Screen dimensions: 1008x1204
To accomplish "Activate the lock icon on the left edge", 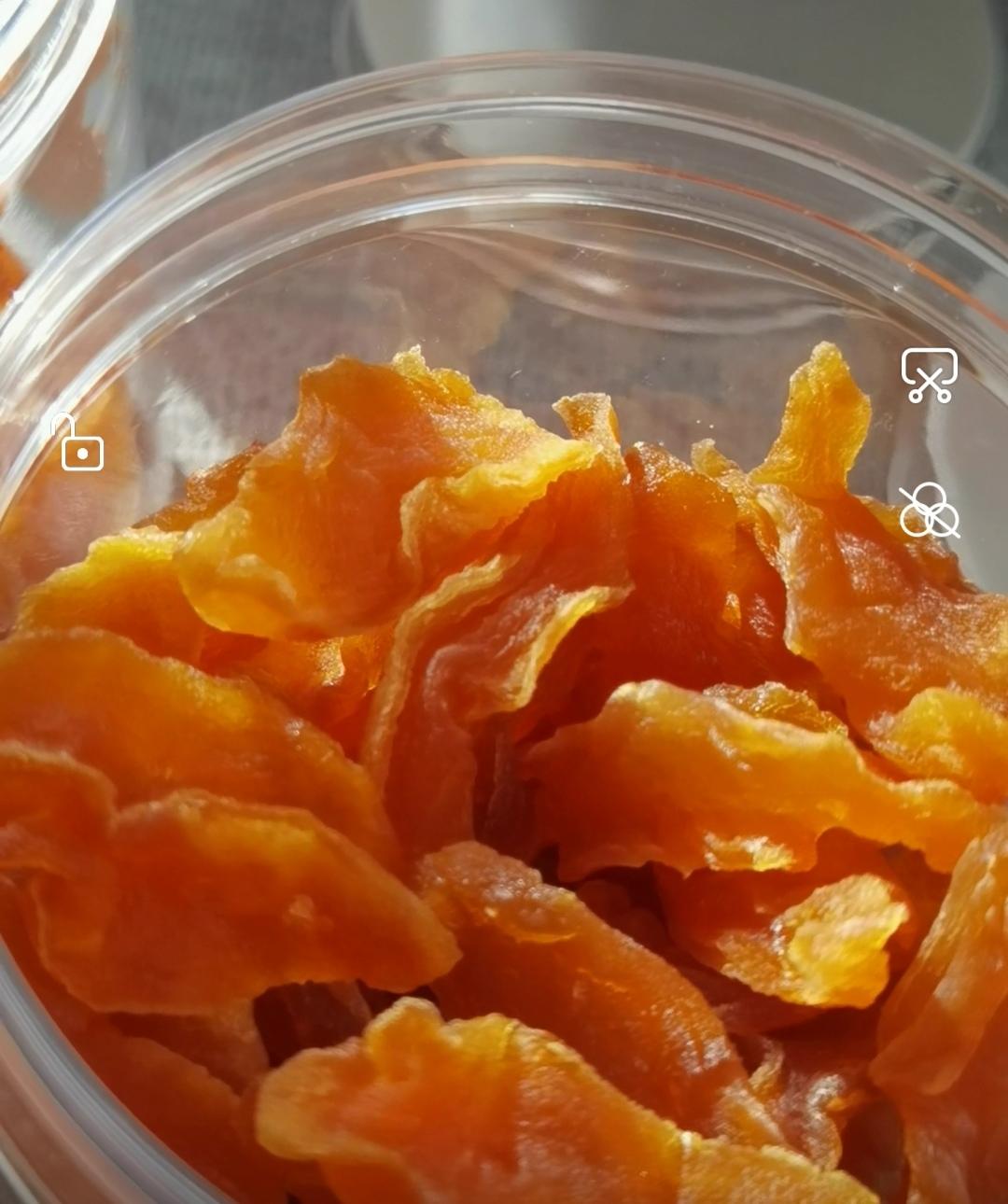I will pyautogui.click(x=80, y=446).
